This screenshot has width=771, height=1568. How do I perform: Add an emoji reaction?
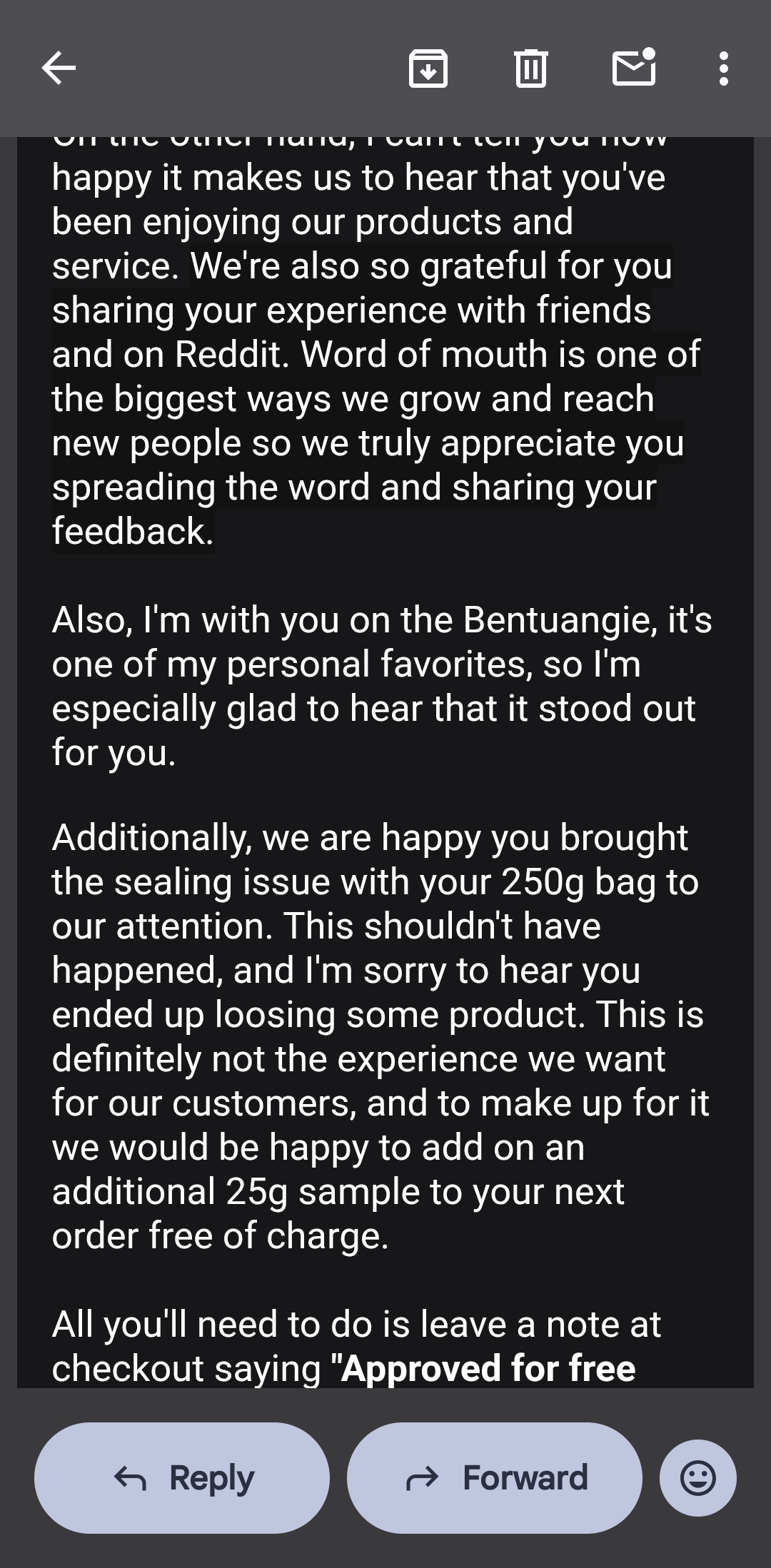(x=698, y=1477)
